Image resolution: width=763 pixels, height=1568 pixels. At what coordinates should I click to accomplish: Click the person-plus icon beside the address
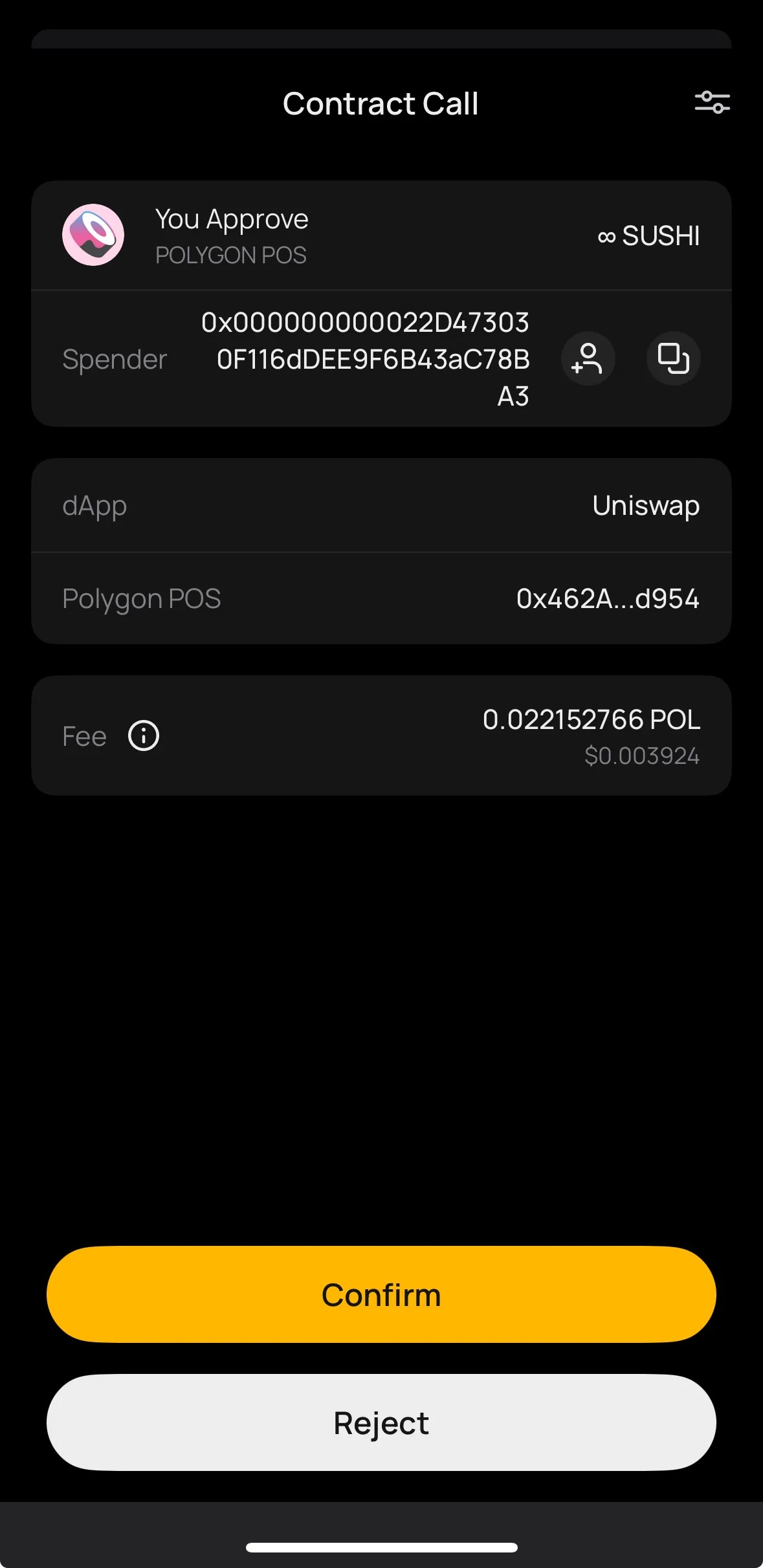click(x=587, y=360)
